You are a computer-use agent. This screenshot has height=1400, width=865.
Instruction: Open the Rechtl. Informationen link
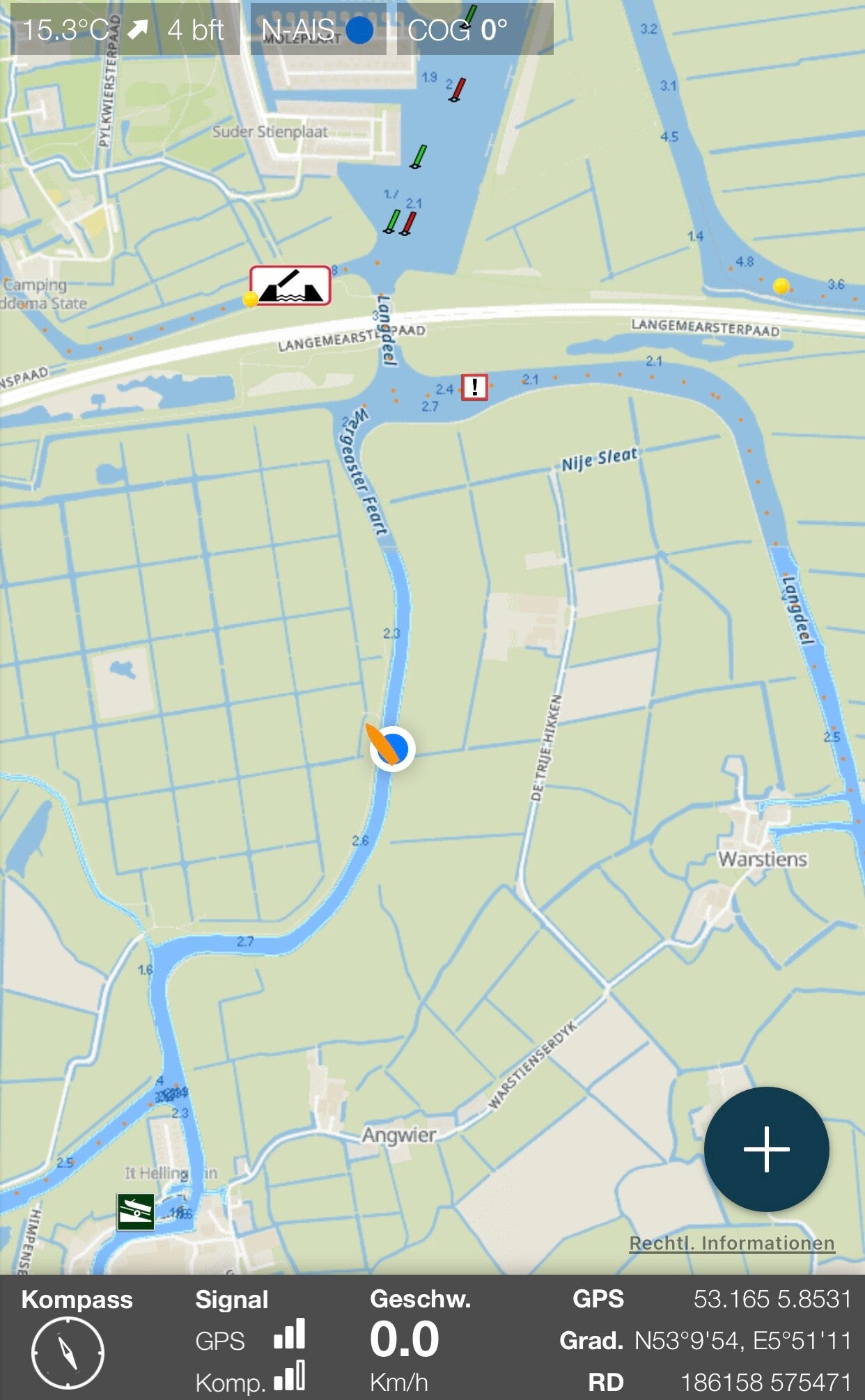731,1243
